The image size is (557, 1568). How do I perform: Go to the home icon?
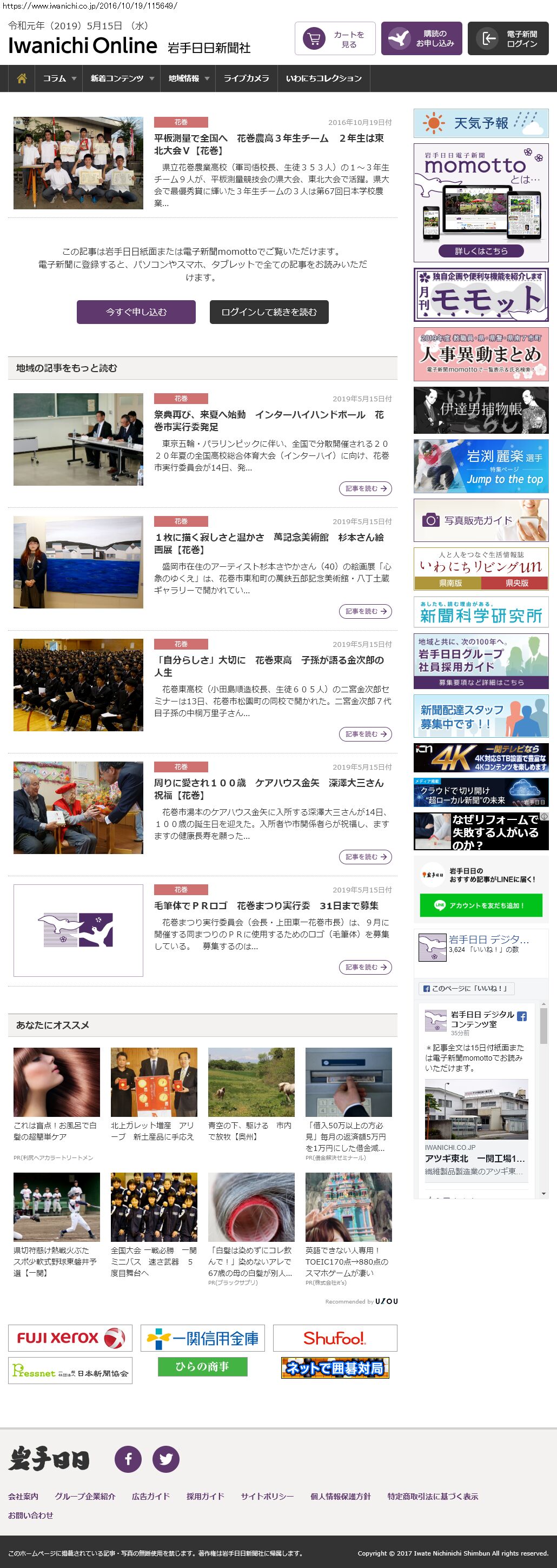click(22, 78)
